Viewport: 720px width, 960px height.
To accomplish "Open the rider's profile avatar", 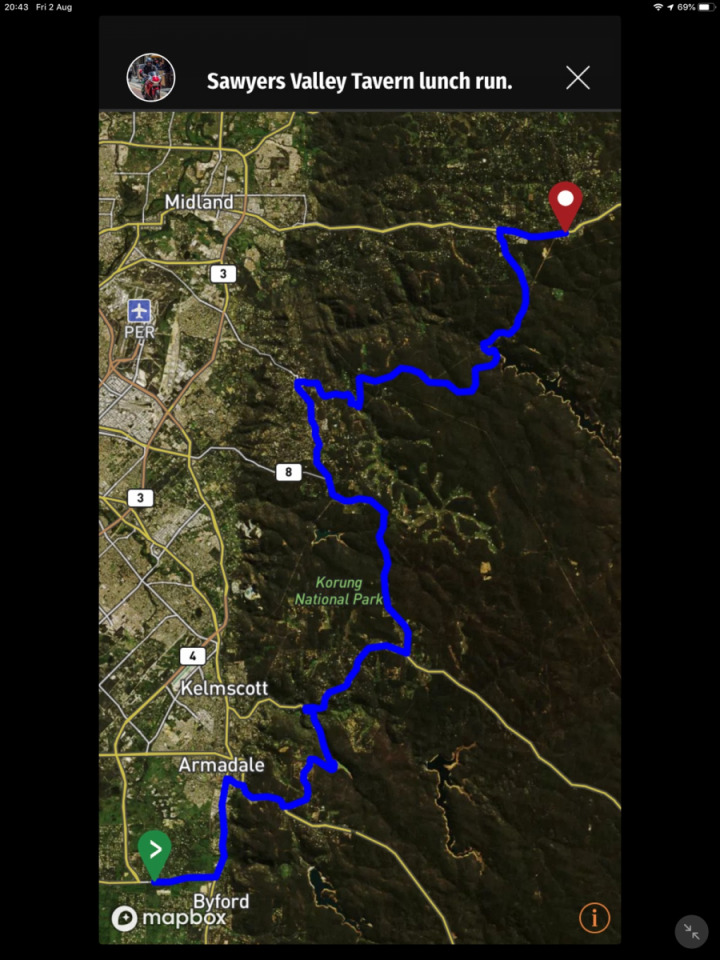I will [151, 78].
